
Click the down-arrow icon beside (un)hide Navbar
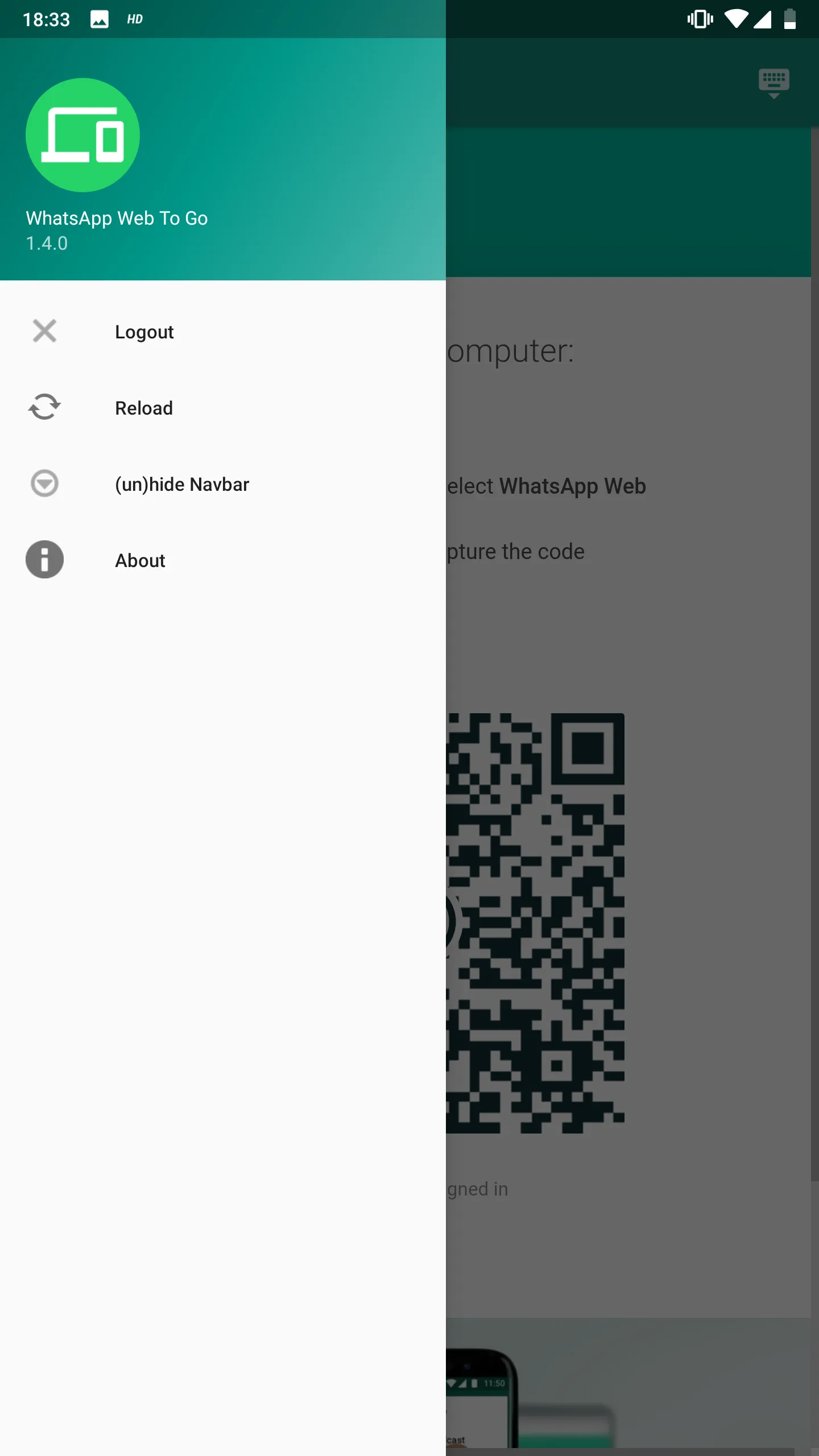pos(44,483)
